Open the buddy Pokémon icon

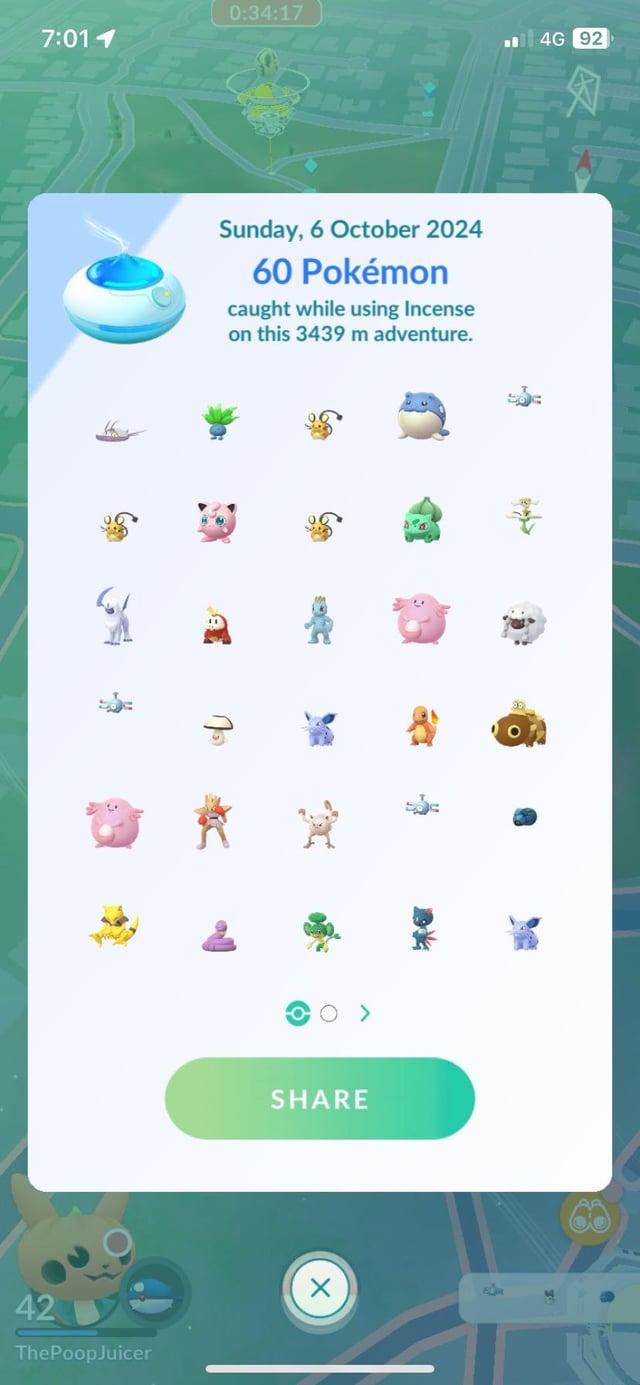click(x=156, y=1291)
